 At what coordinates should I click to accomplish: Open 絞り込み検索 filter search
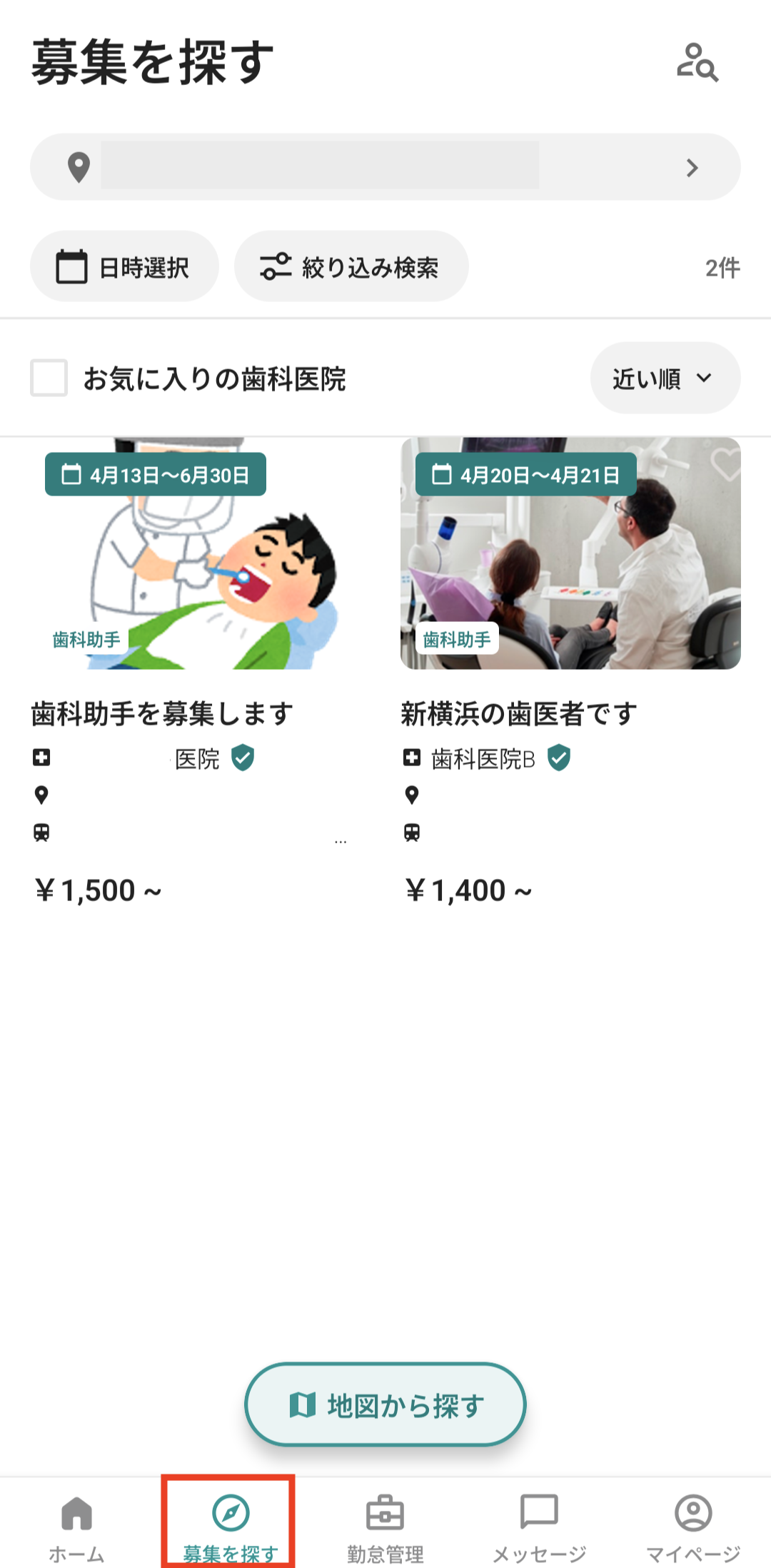click(x=351, y=267)
